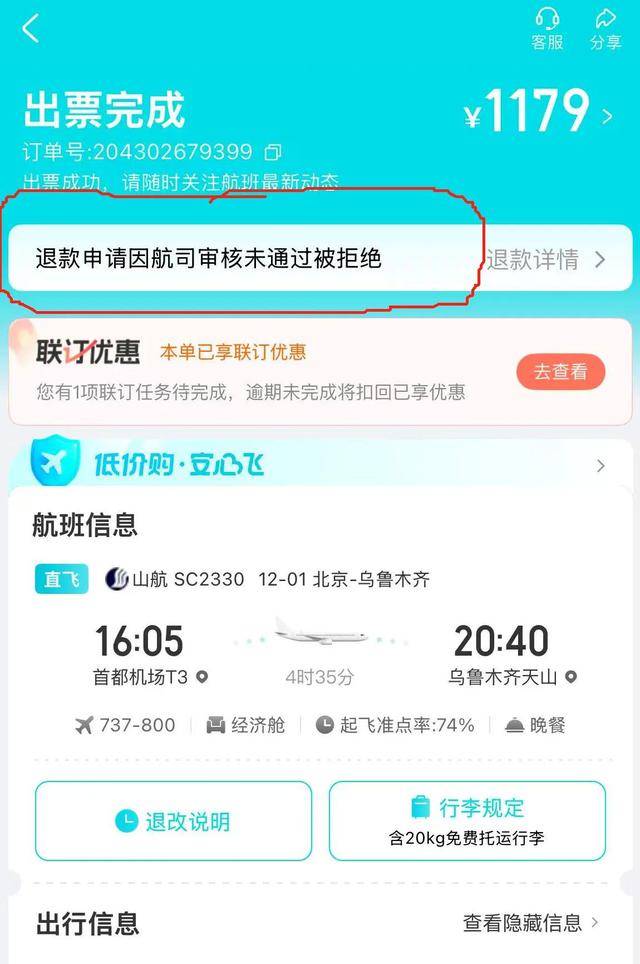The width and height of the screenshot is (640, 964).
Task: Copy the order number
Action: (x=272, y=152)
